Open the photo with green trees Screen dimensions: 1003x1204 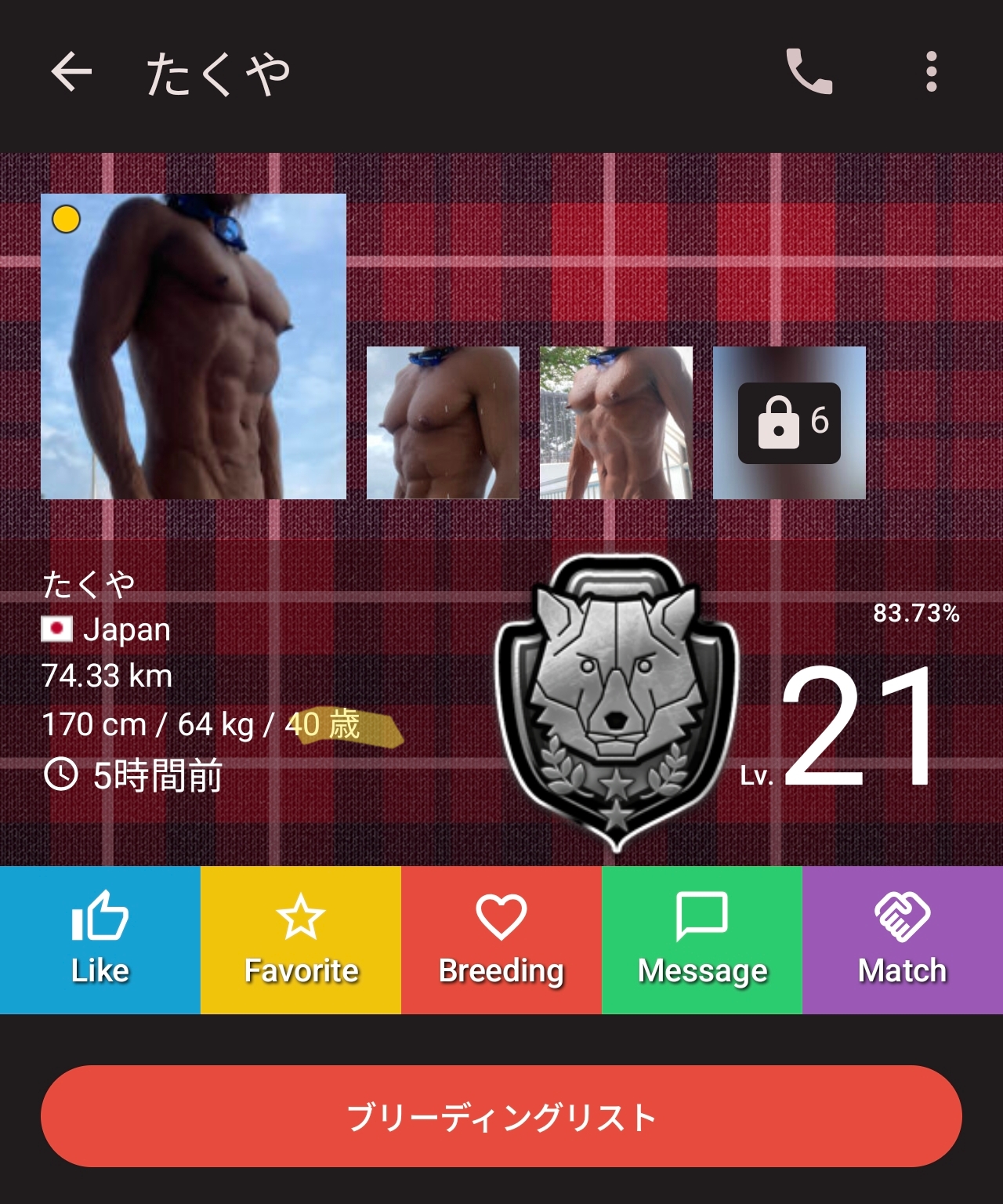tap(616, 422)
